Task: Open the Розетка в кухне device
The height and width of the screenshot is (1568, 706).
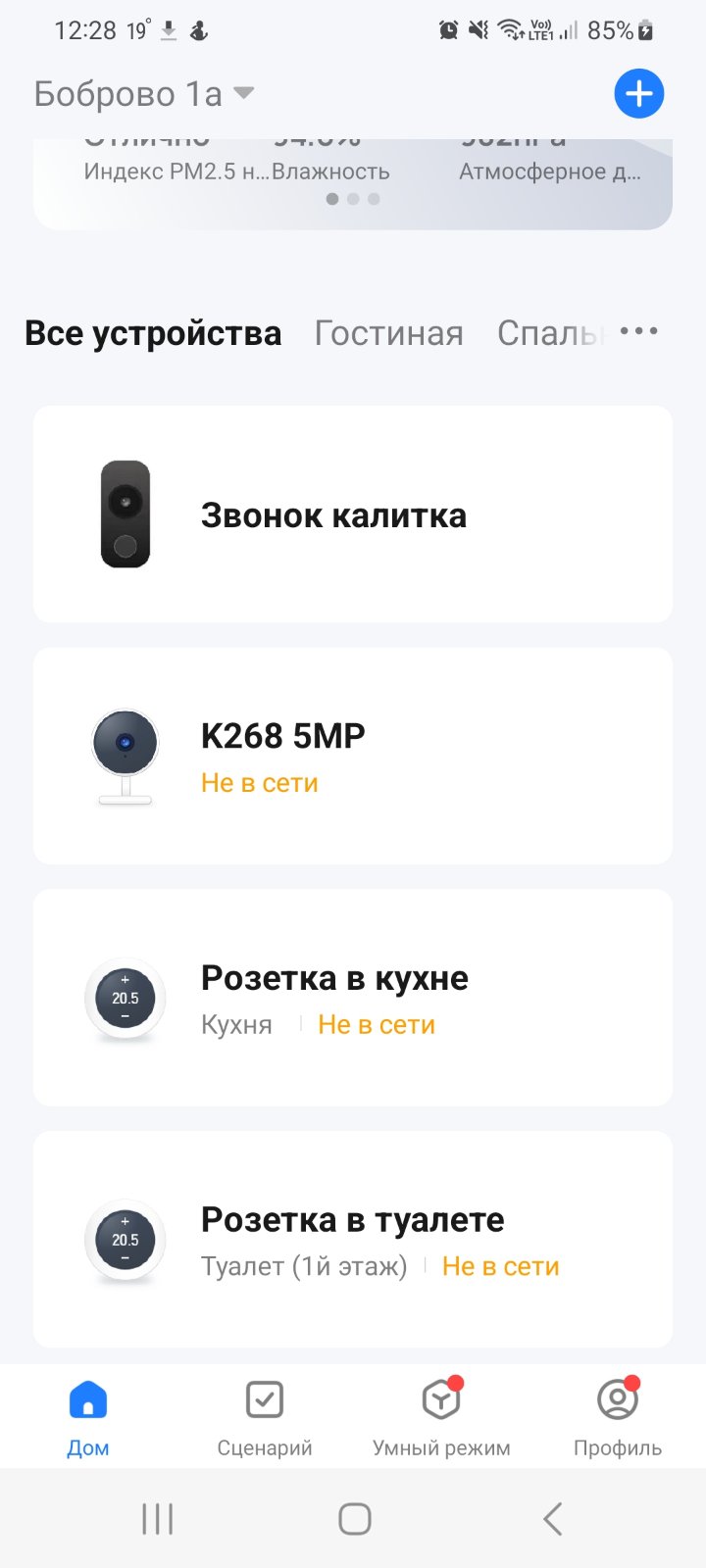Action: click(x=353, y=998)
